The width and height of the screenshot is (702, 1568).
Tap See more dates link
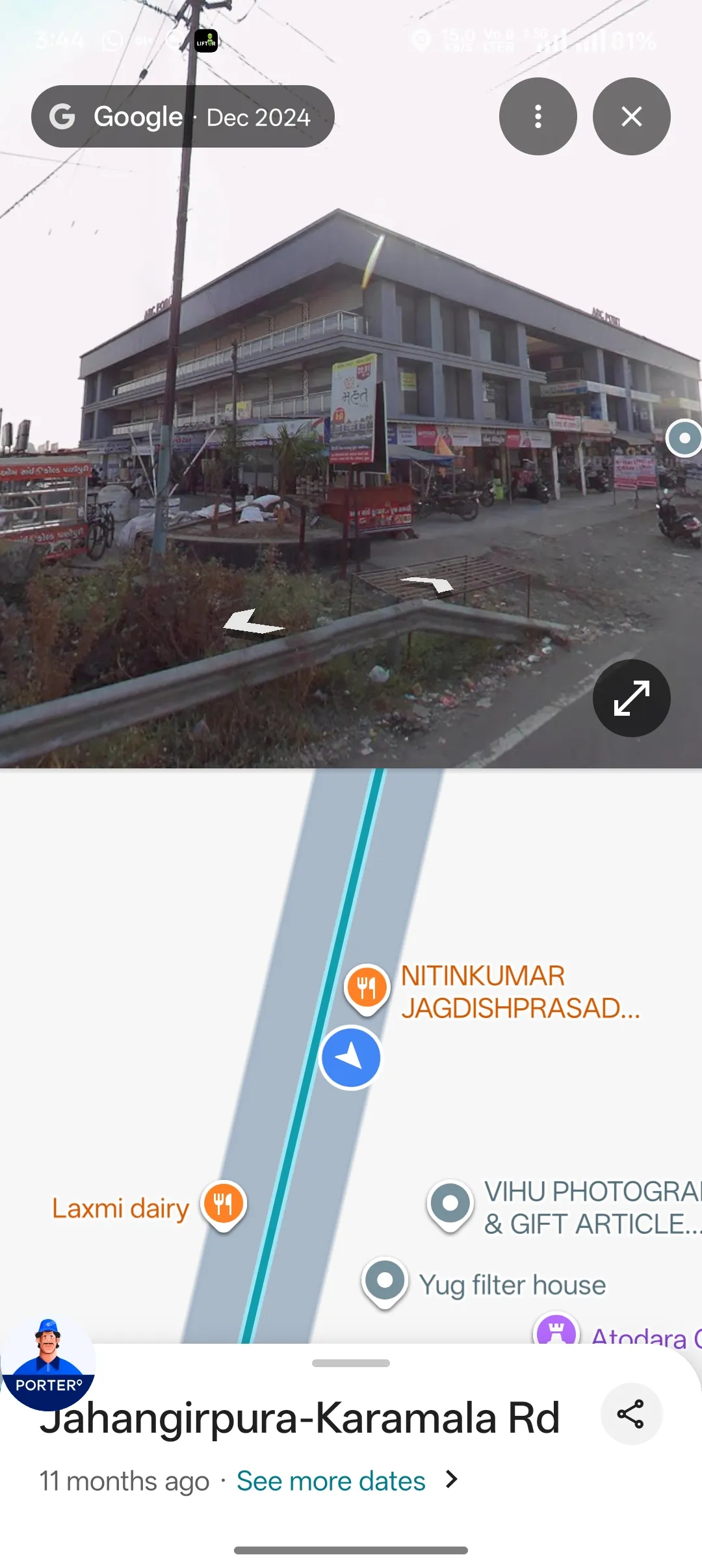pyautogui.click(x=331, y=1481)
